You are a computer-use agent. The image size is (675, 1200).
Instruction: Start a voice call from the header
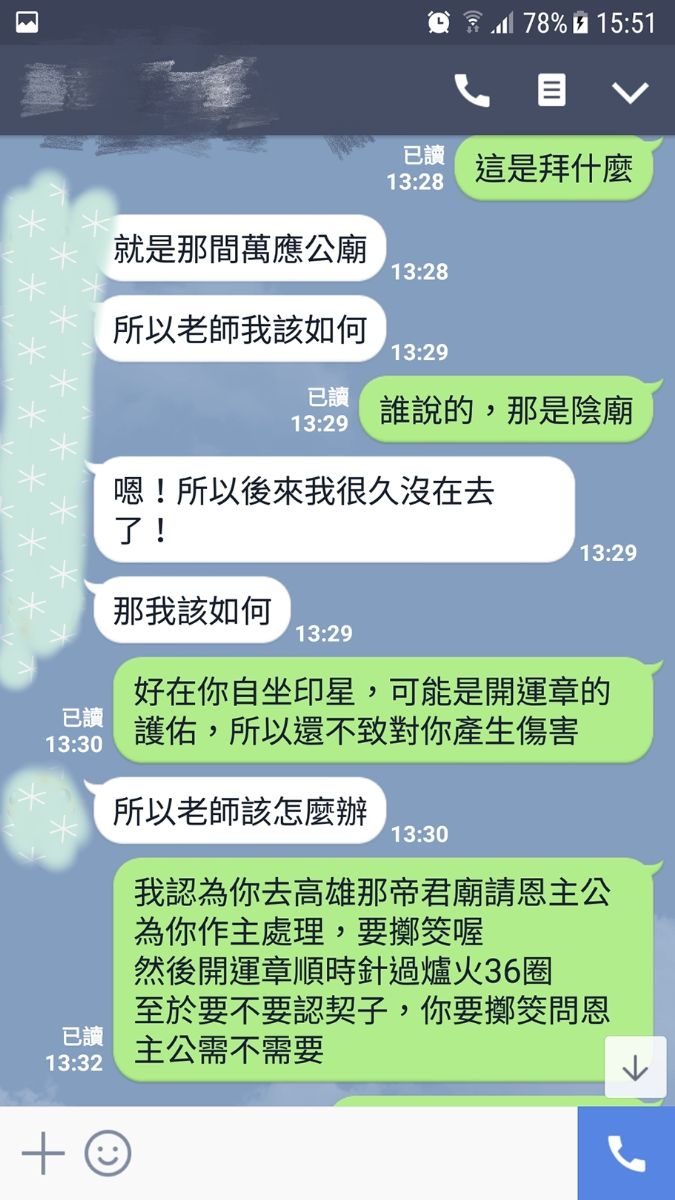(x=472, y=91)
